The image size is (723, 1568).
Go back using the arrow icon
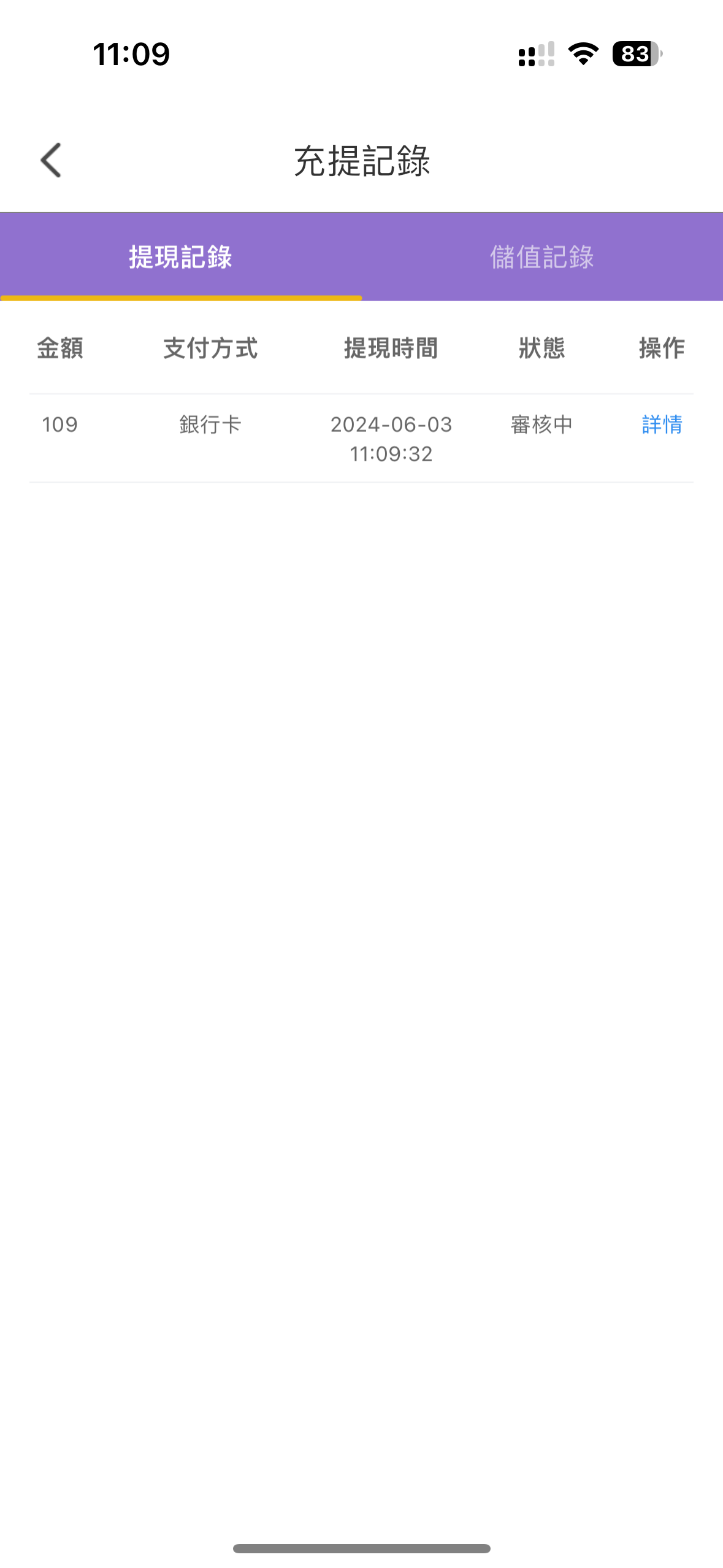[51, 160]
